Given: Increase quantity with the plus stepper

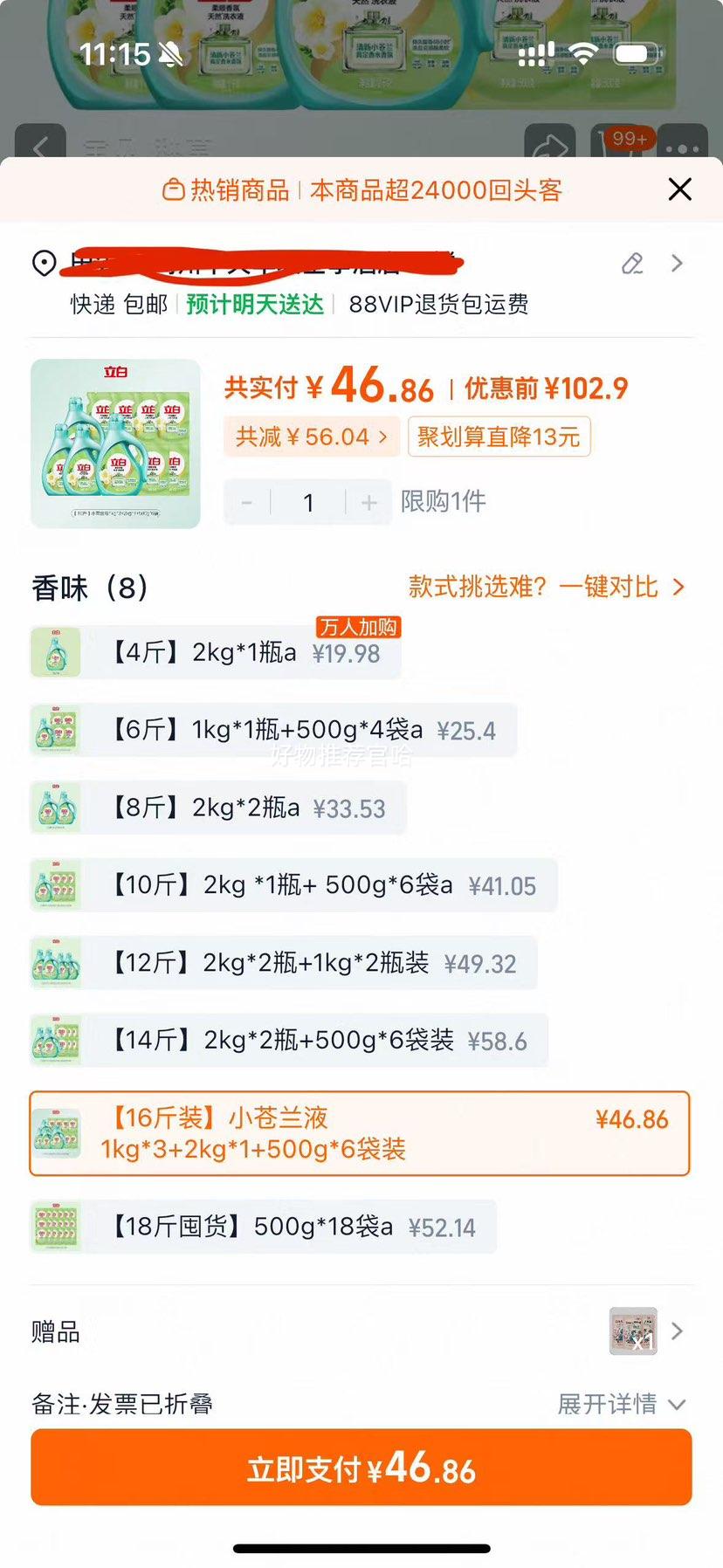Looking at the screenshot, I should (368, 502).
